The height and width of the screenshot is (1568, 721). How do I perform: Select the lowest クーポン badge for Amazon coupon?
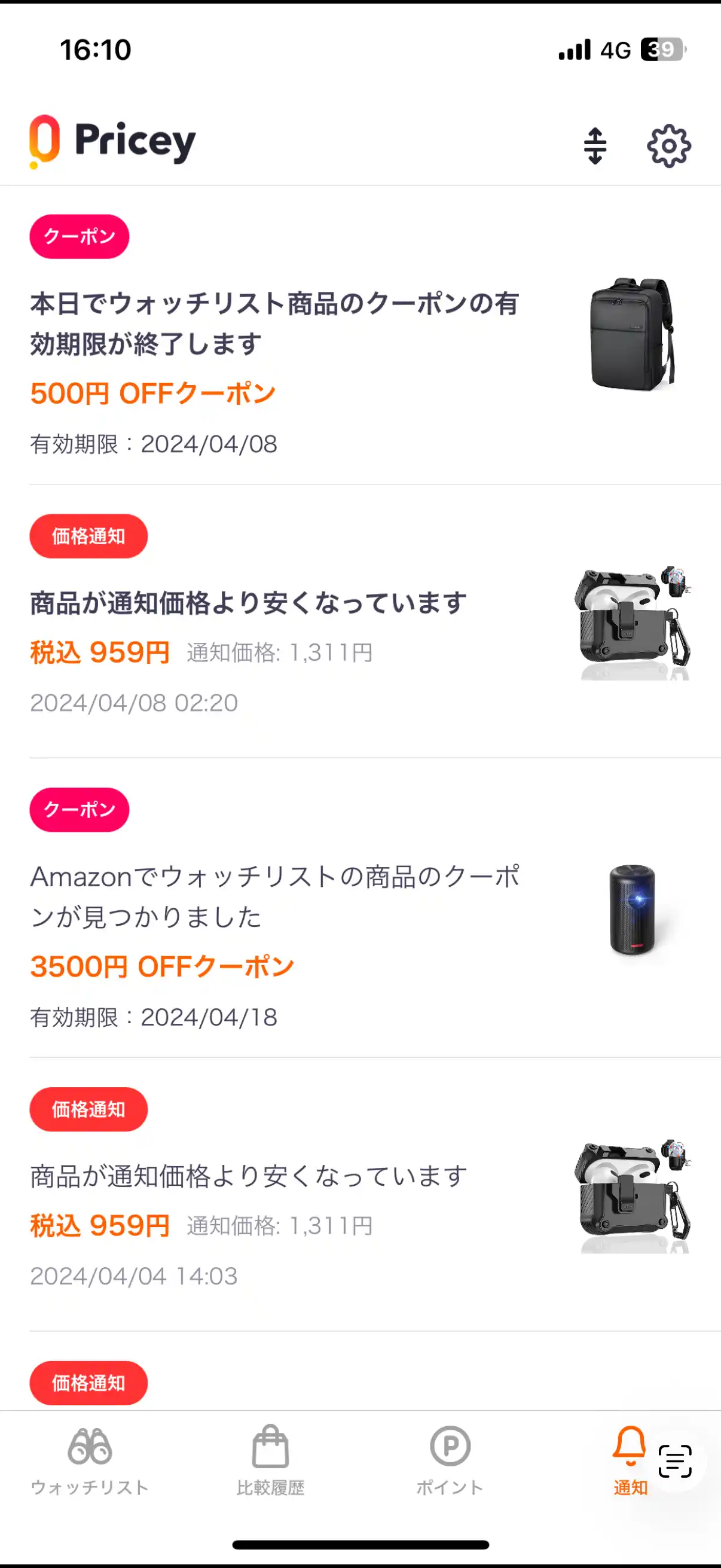point(79,810)
